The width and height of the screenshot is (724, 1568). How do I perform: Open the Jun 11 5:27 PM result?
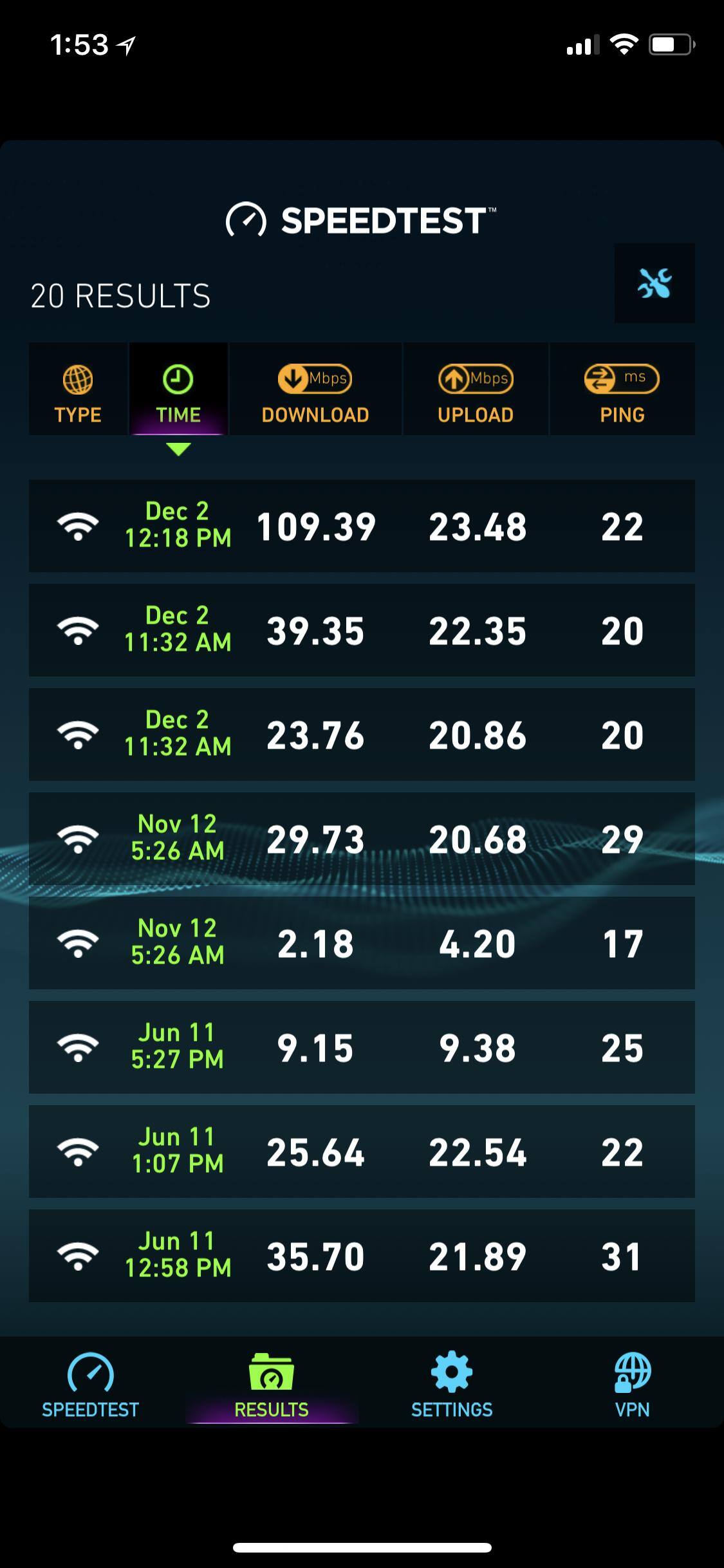tap(362, 1047)
